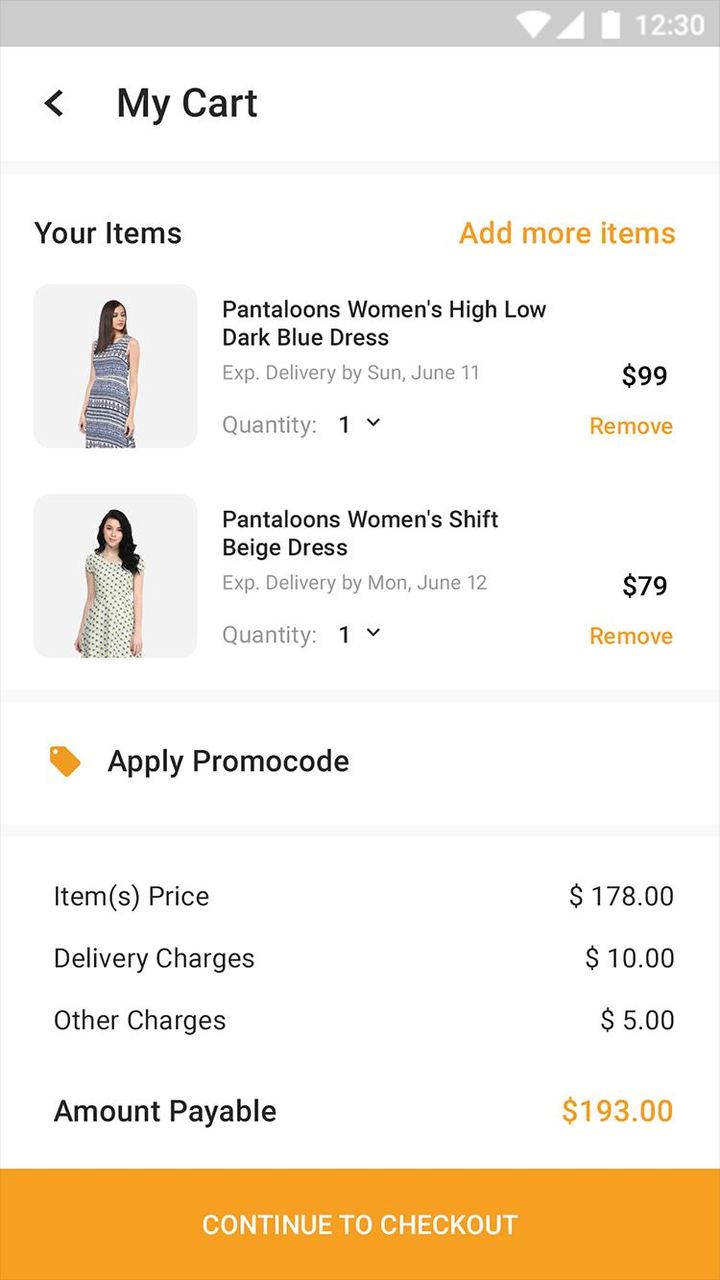Remove the Pantaloons Women's Shift Beige Dress
Screen dimensions: 720x1280
[630, 635]
